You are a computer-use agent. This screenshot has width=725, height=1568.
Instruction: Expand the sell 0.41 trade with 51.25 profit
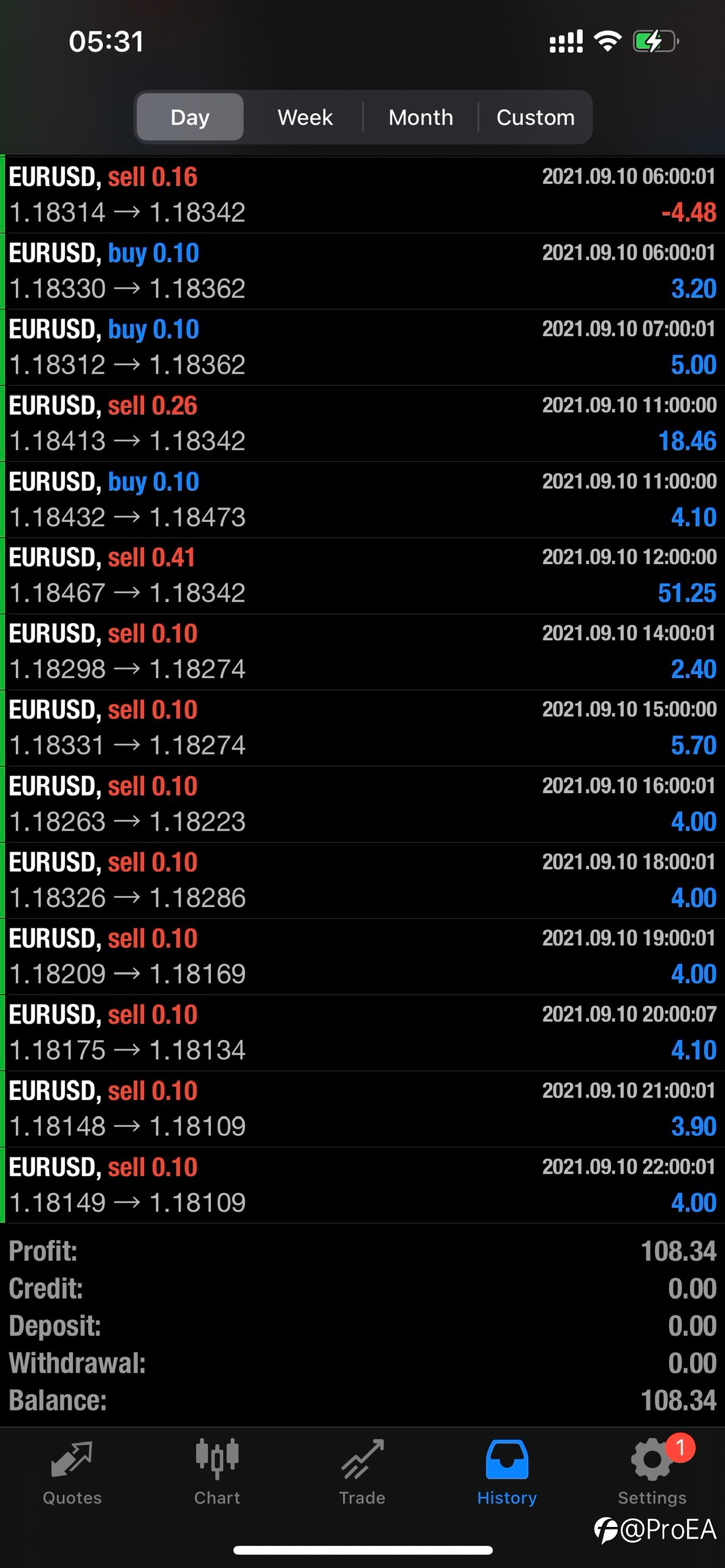(x=362, y=576)
